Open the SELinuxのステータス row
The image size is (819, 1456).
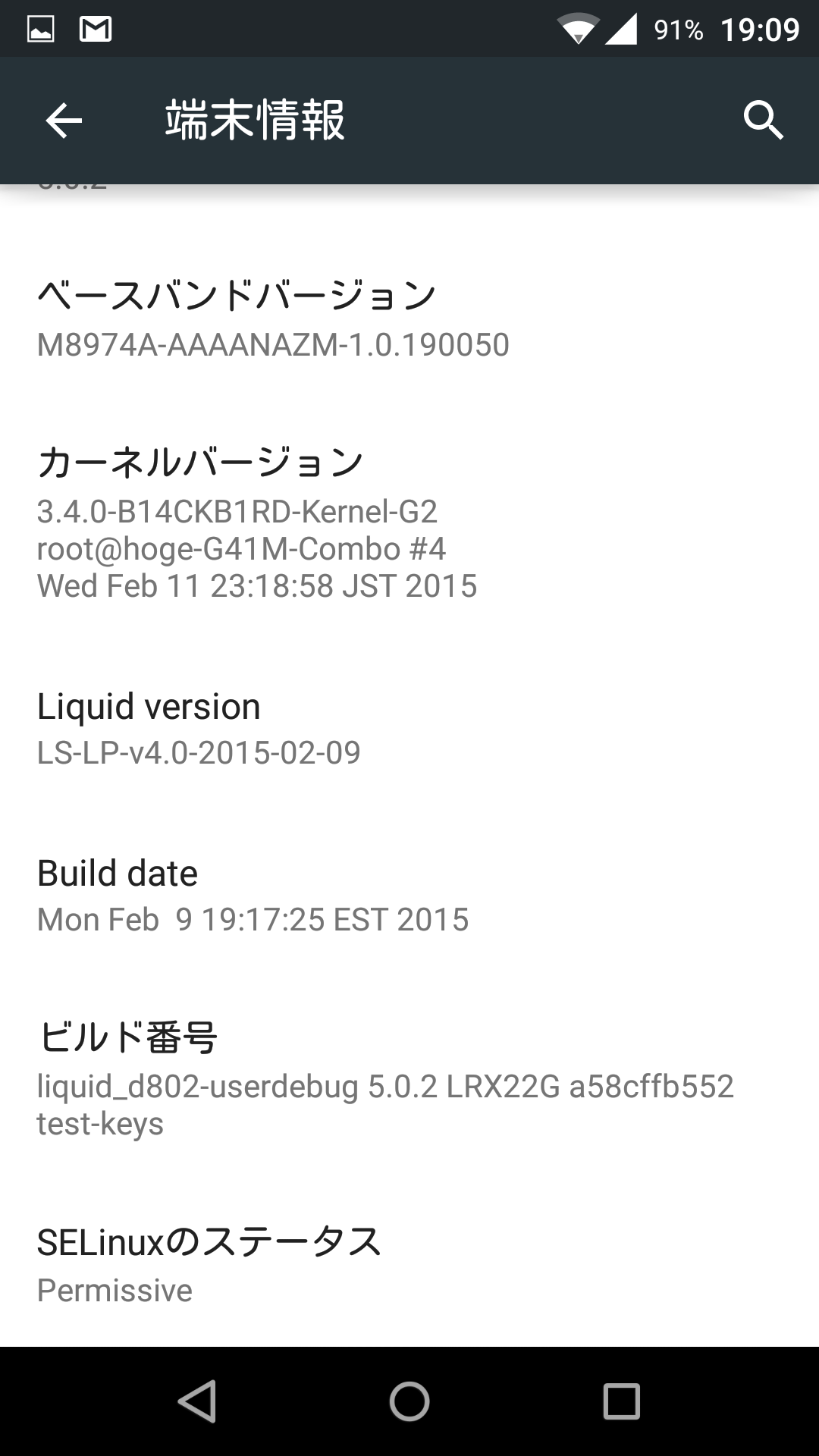(x=409, y=1265)
